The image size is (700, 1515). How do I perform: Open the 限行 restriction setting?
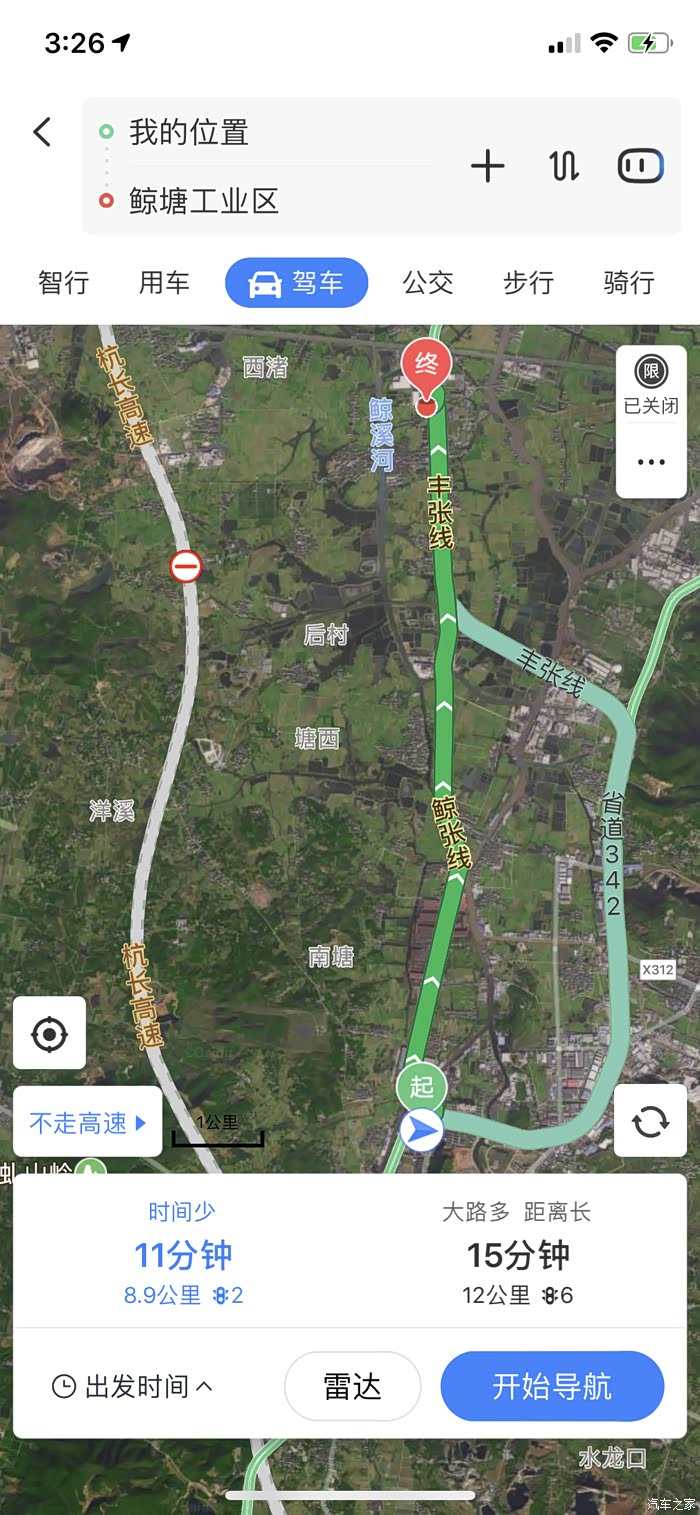click(x=651, y=384)
